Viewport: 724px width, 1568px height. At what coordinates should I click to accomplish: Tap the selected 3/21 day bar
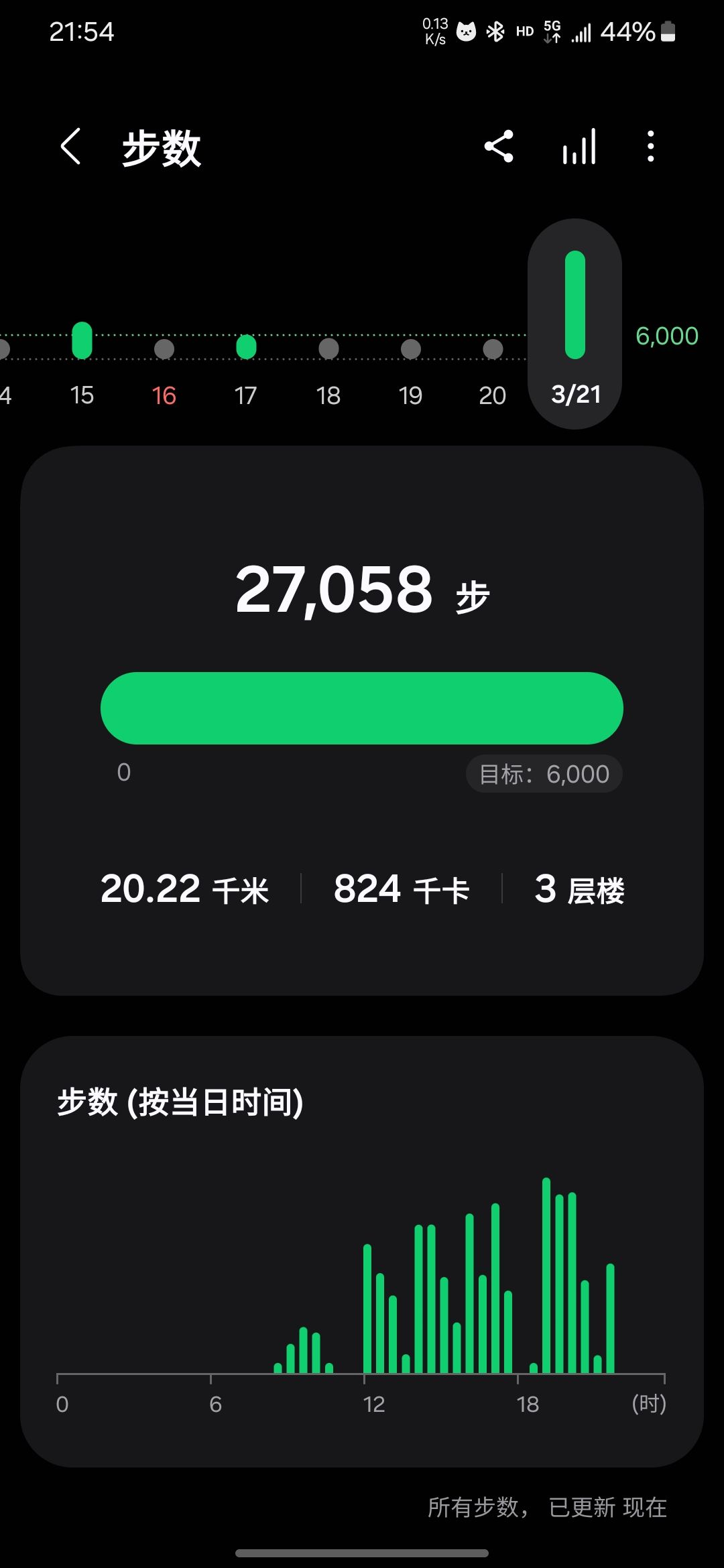(575, 324)
